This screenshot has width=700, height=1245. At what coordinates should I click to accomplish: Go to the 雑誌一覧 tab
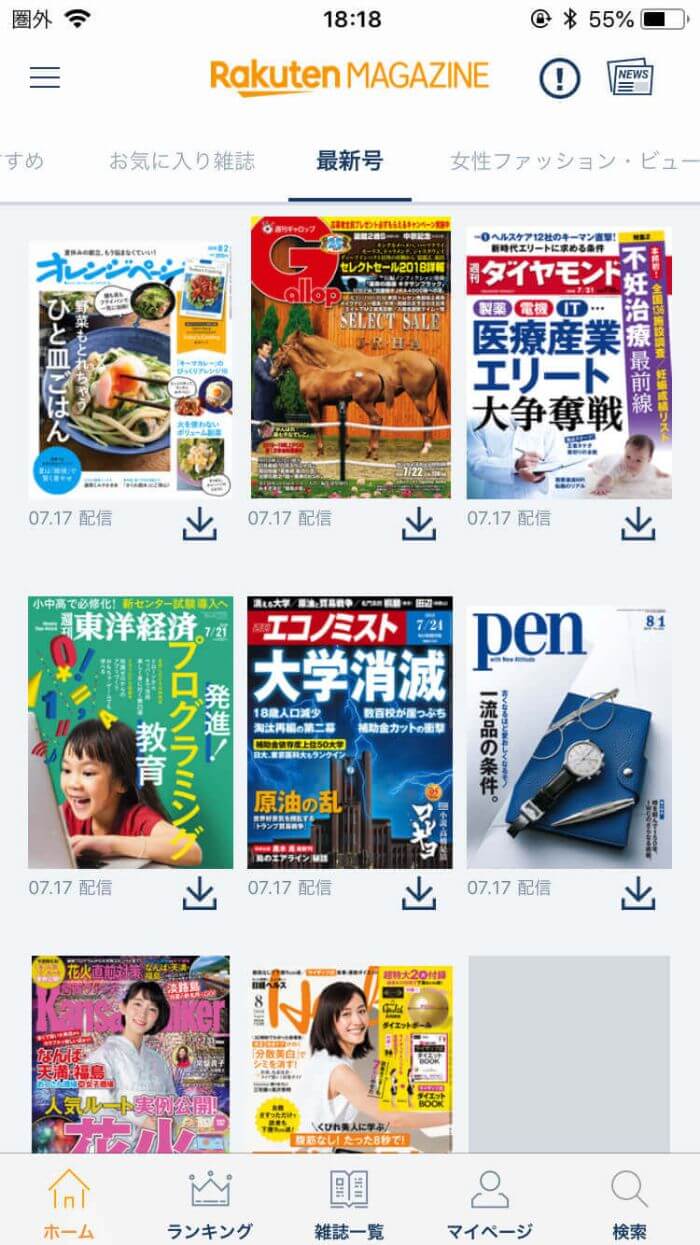349,1204
